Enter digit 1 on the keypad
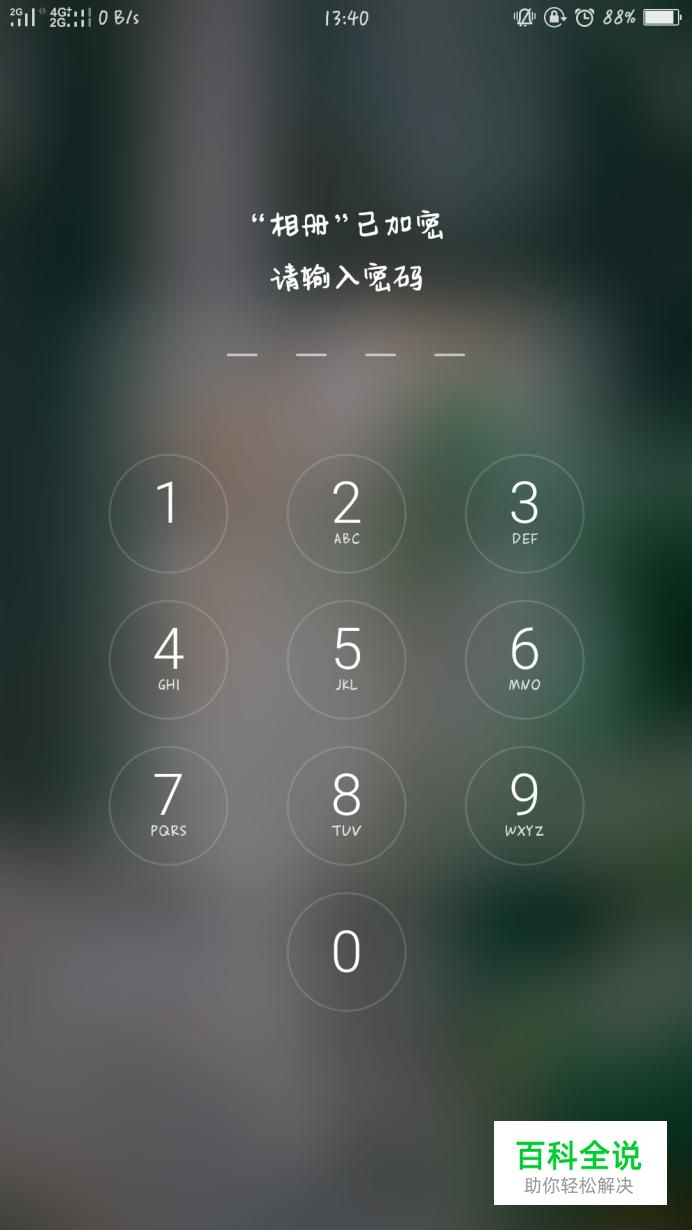 click(x=168, y=513)
